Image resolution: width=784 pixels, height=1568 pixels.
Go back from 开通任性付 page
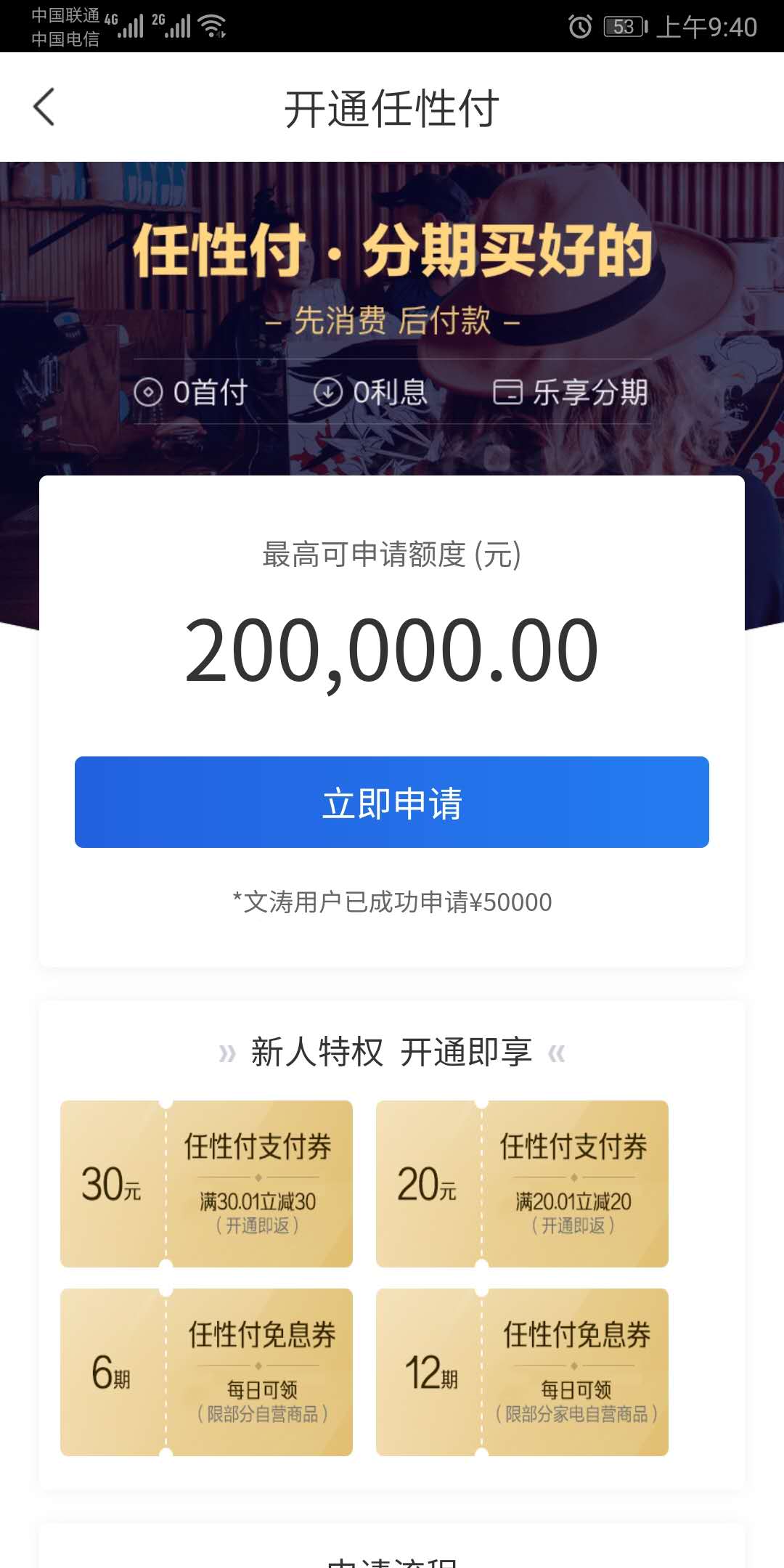coord(44,107)
